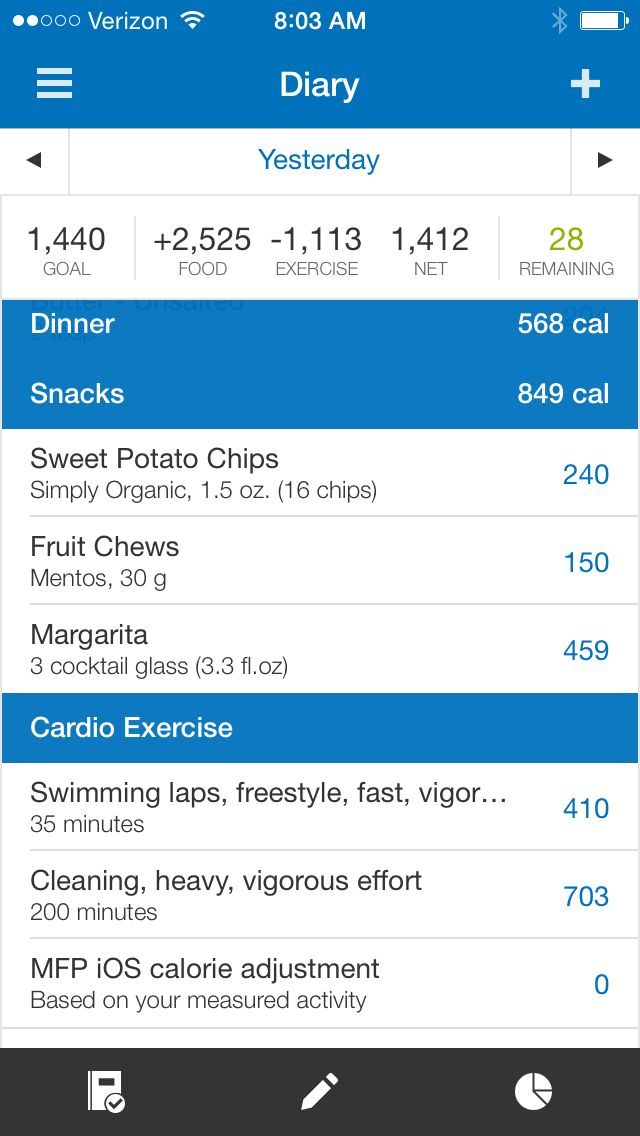Open the Snacks section header
This screenshot has width=640, height=1136.
320,393
